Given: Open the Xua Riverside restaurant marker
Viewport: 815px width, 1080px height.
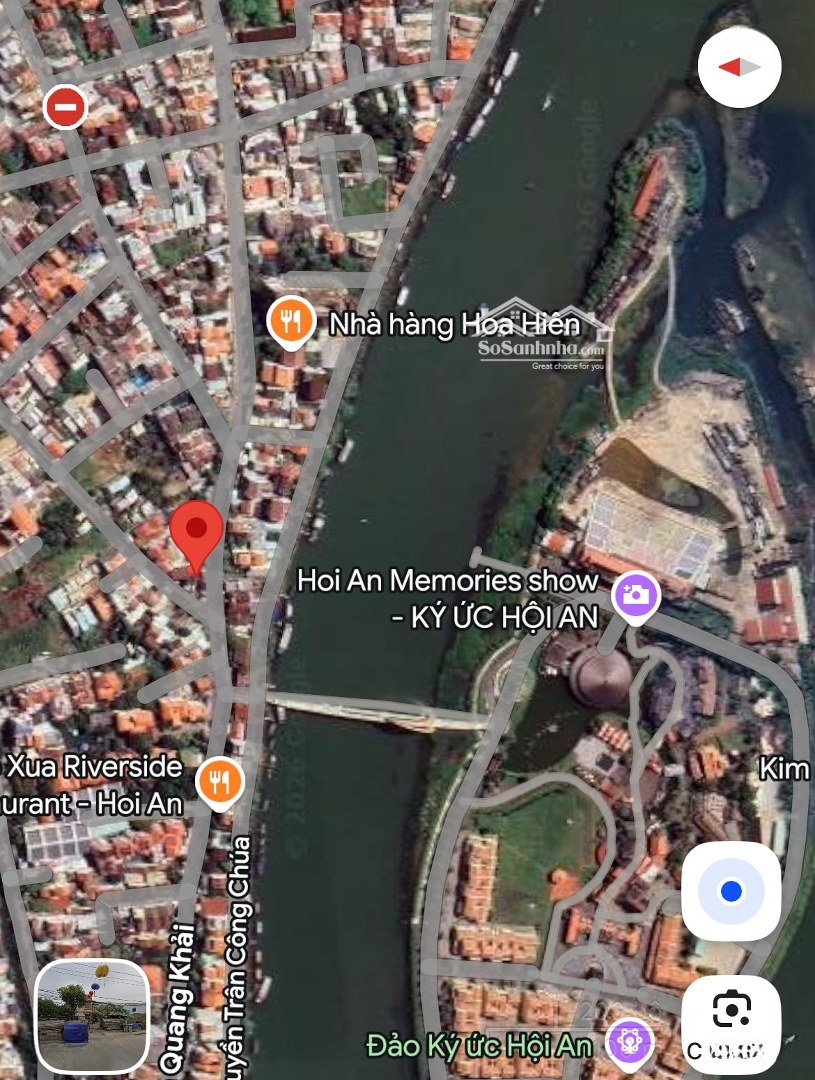Looking at the screenshot, I should tap(220, 781).
